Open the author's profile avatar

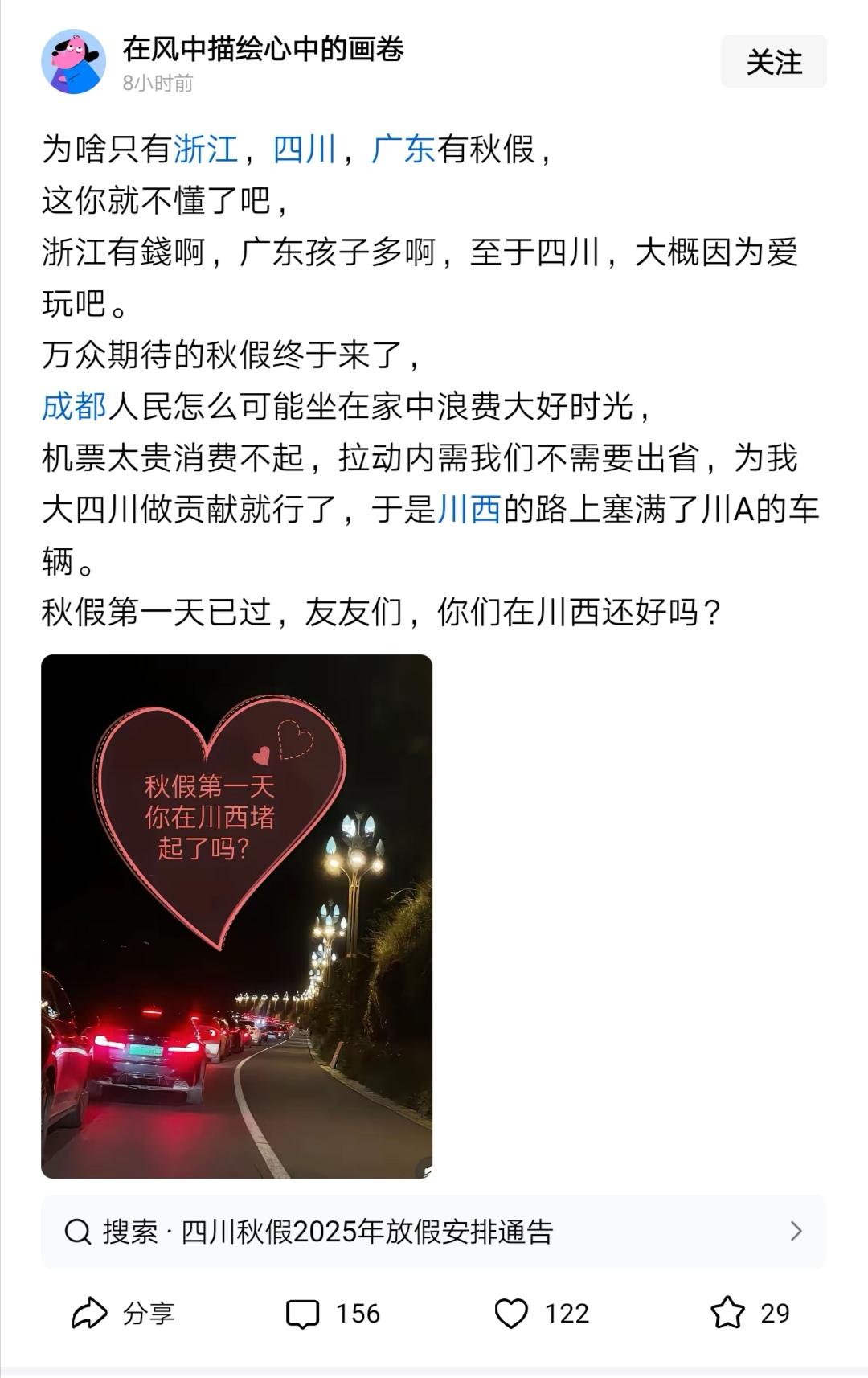(x=75, y=60)
